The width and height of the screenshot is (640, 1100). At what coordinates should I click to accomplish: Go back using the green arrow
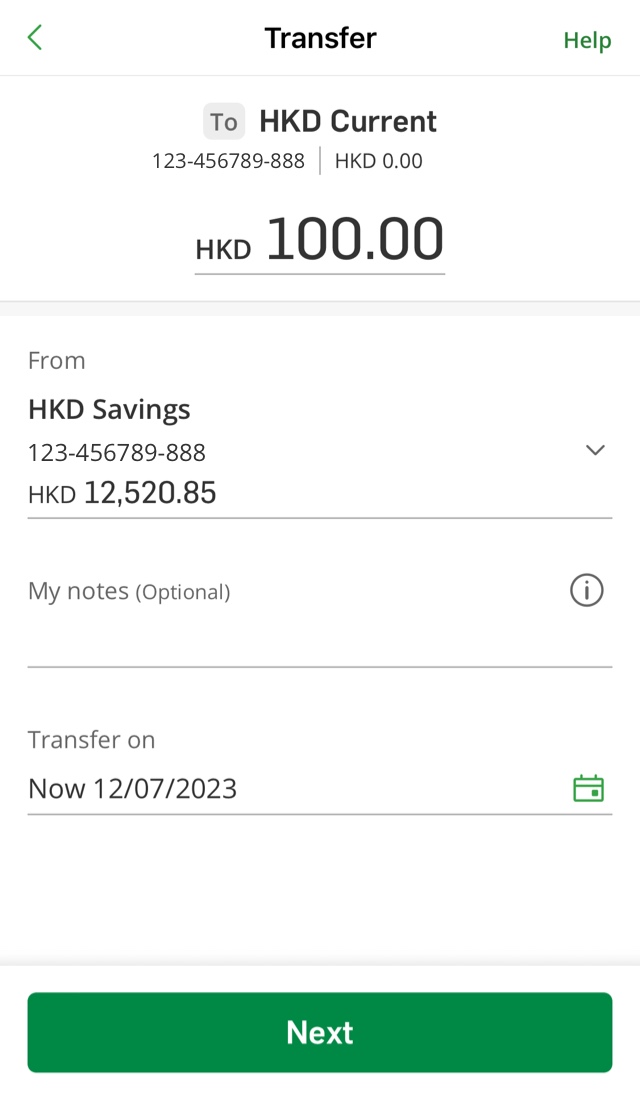pyautogui.click(x=34, y=38)
